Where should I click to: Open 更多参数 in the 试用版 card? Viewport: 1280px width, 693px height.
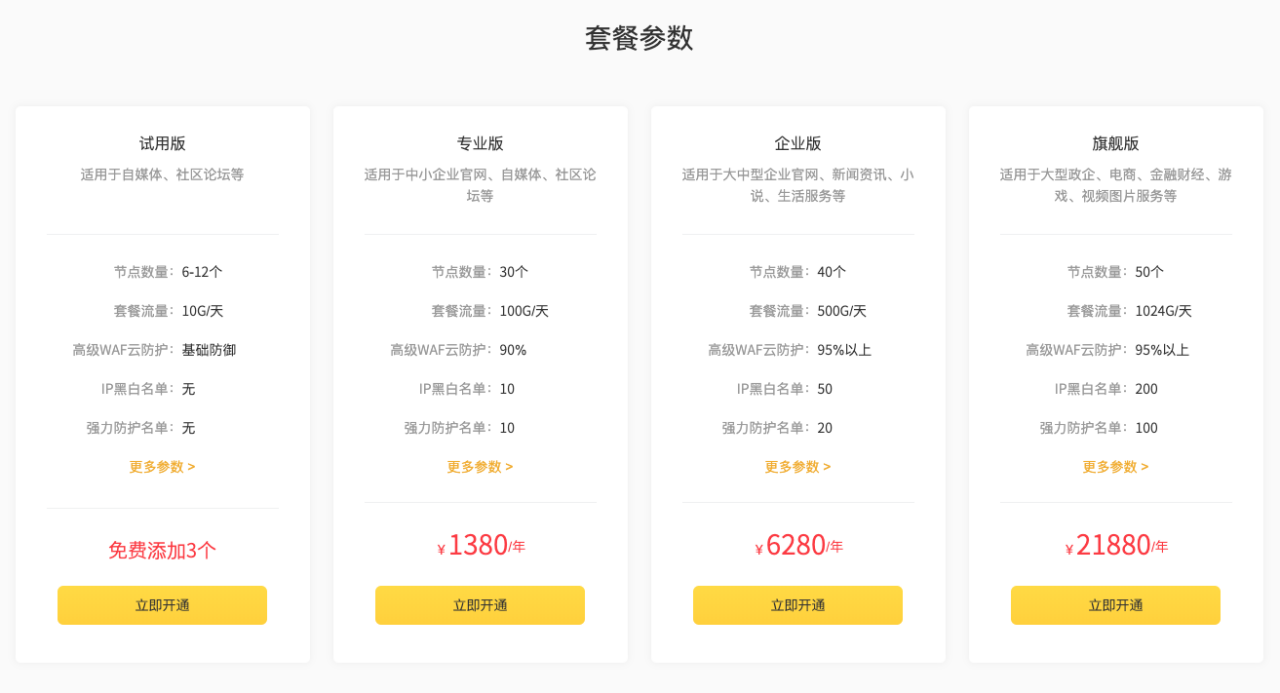point(162,467)
